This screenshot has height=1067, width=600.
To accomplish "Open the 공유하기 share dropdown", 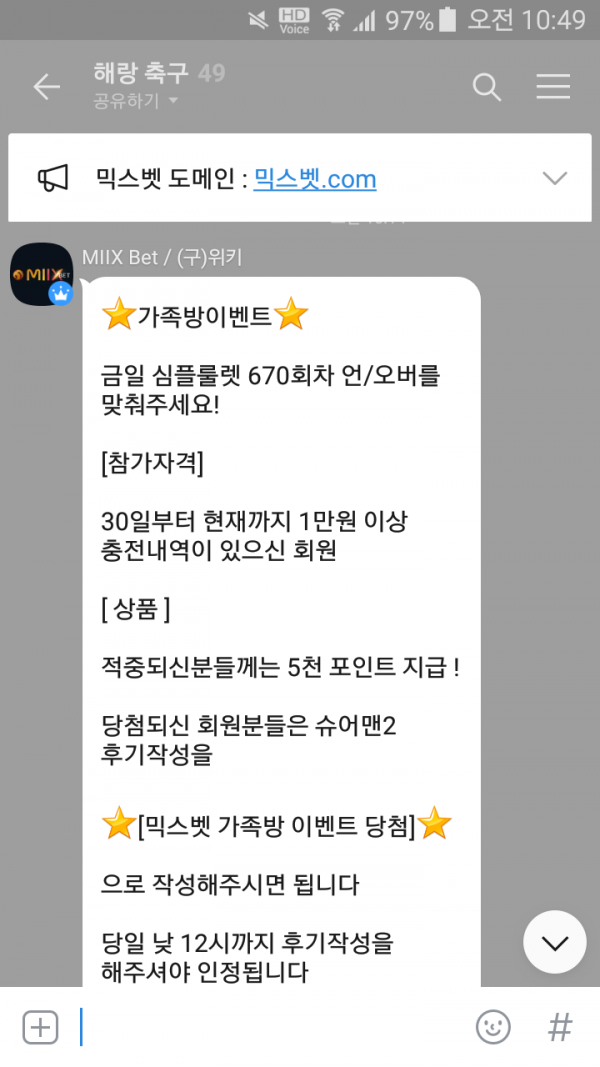I will tap(135, 101).
